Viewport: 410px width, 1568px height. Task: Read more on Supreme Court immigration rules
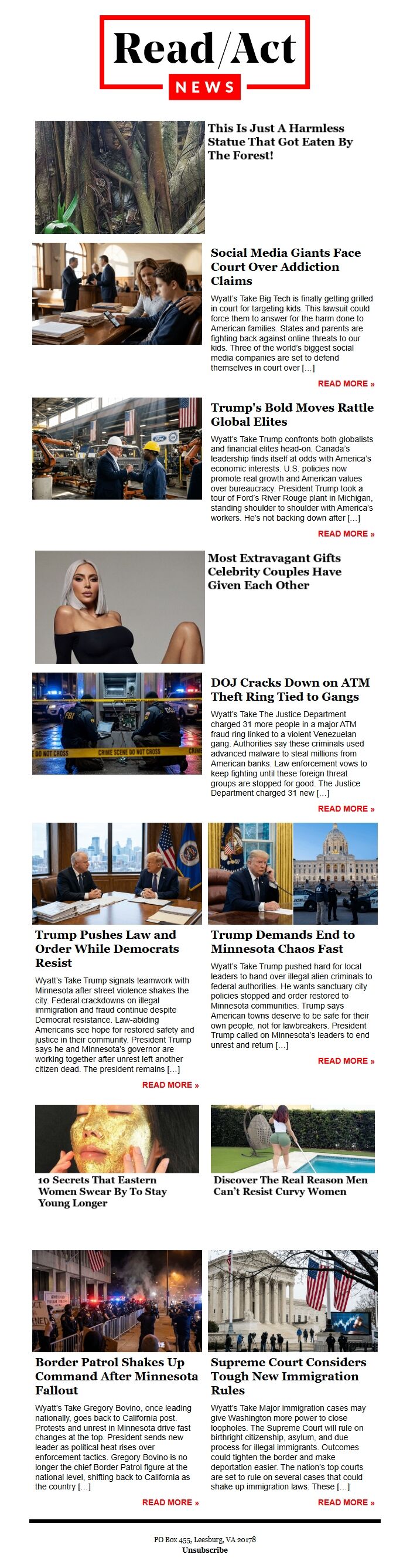pos(346,1502)
